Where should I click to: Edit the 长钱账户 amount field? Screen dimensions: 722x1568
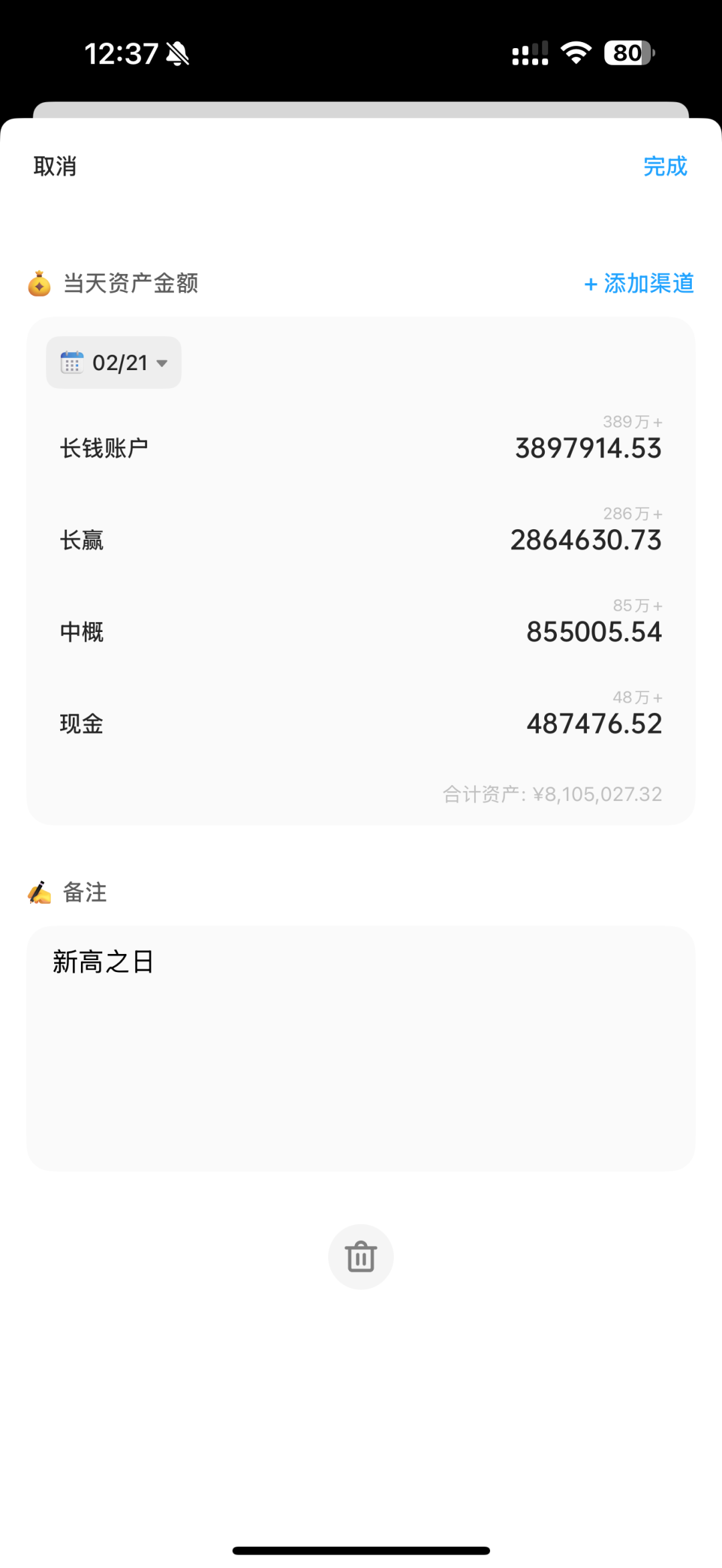click(x=588, y=448)
